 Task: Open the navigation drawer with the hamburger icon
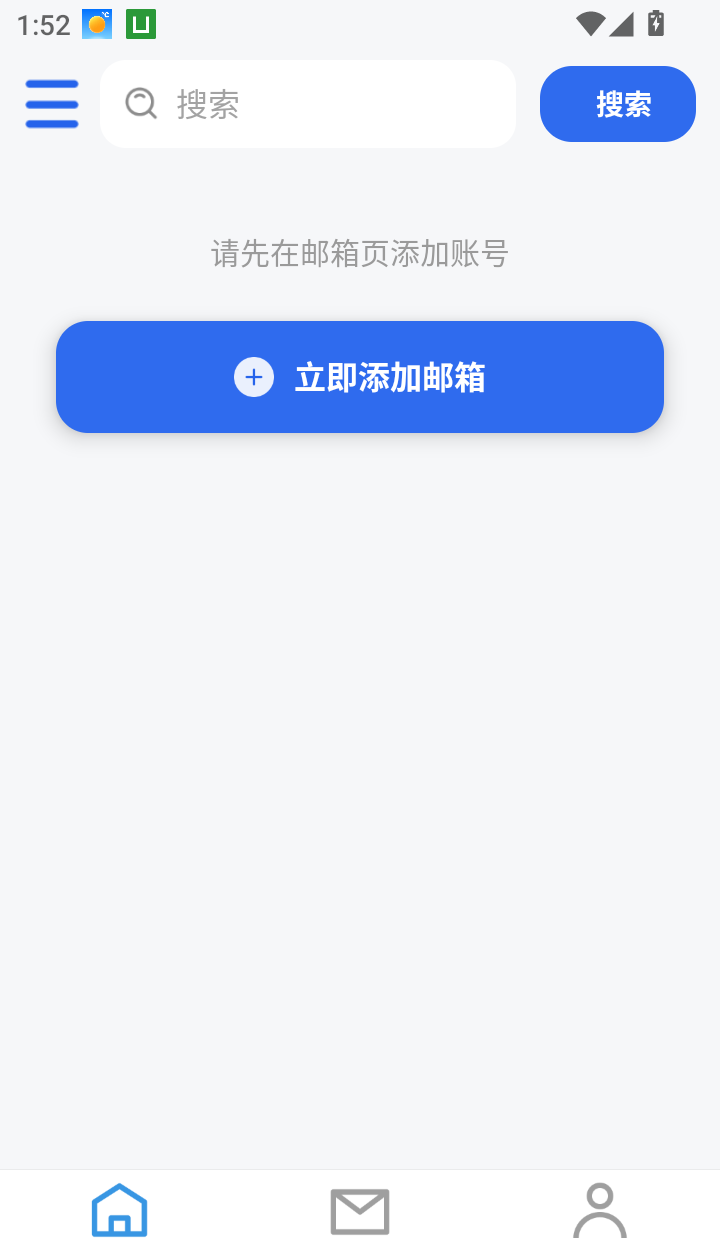tap(51, 103)
